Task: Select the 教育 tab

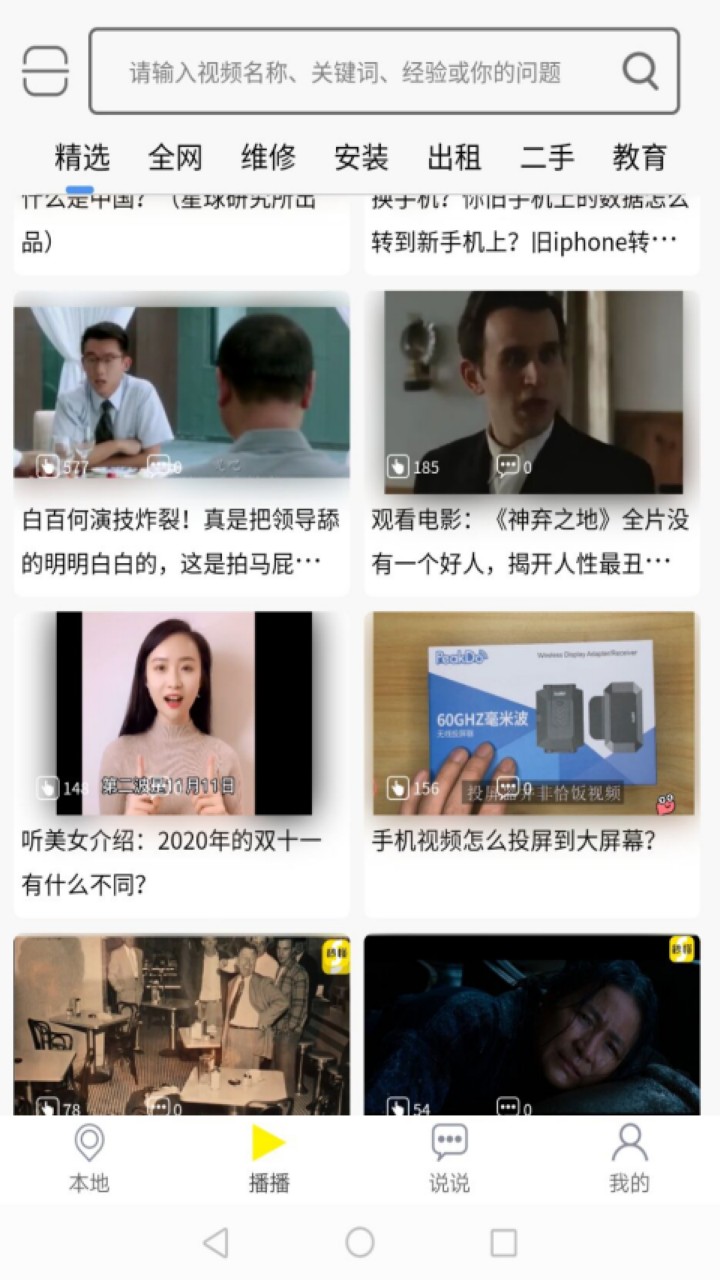Action: [640, 157]
